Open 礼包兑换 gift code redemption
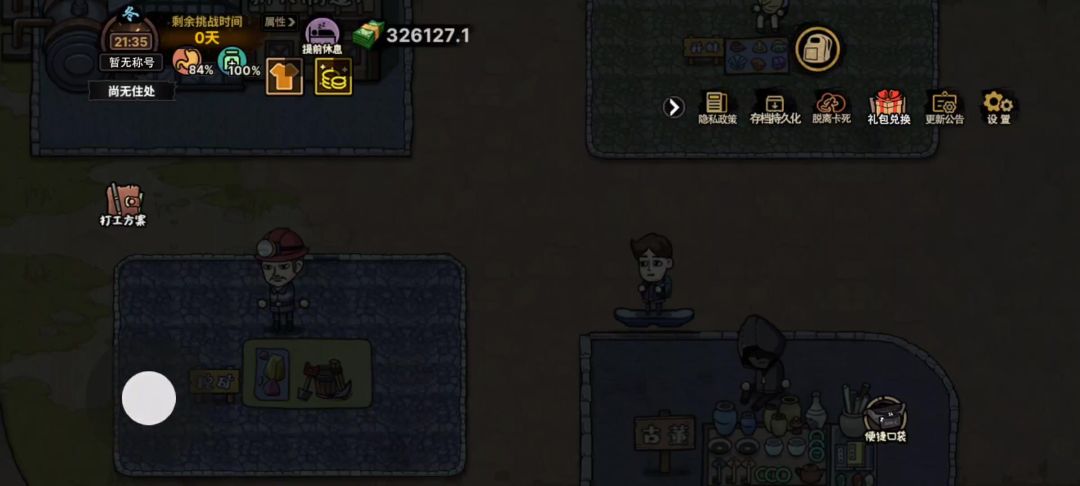Viewport: 1080px width, 486px height. pos(888,107)
